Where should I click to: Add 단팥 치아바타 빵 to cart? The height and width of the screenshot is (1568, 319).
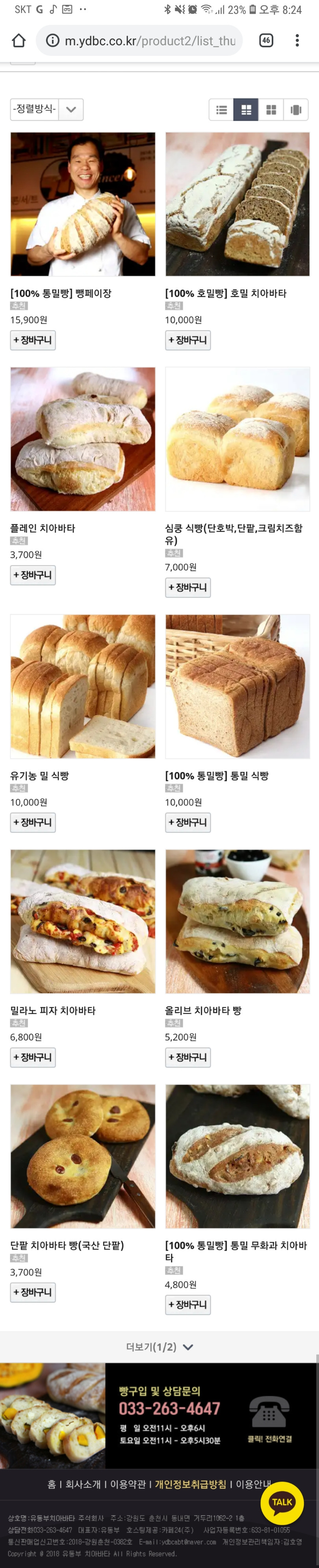33,1292
